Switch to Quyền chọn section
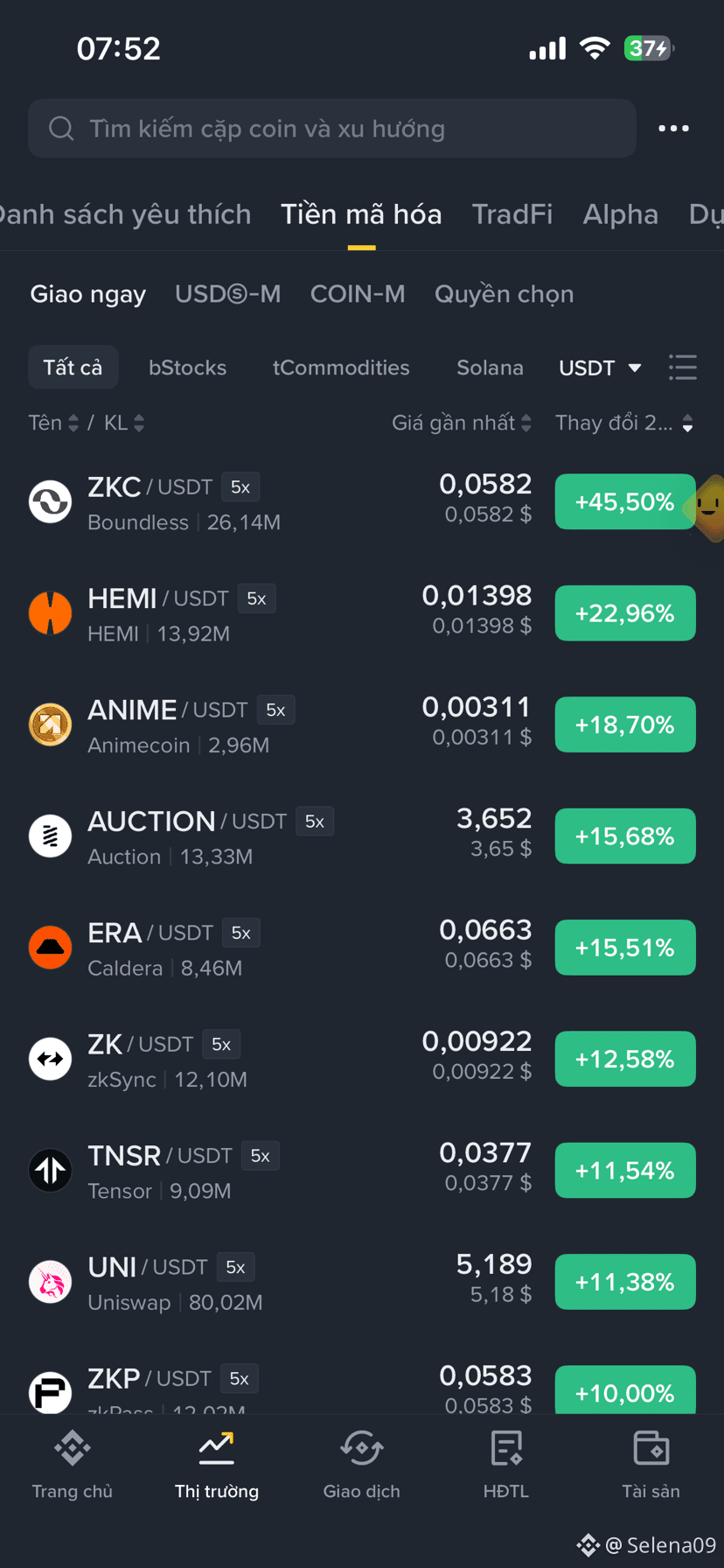Viewport: 724px width, 1568px height. 505,294
